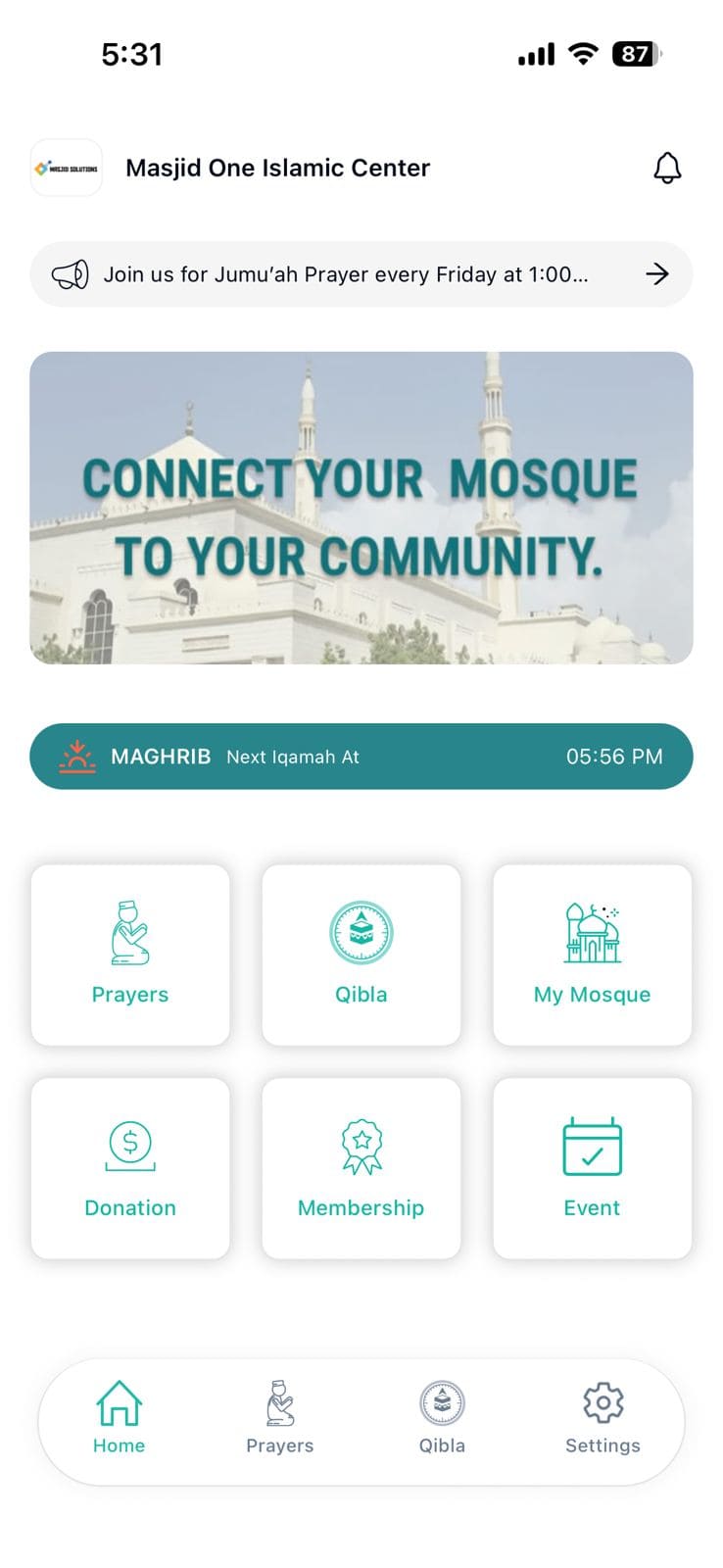Open the Donation card
Screen dimensions: 723x1568
pyautogui.click(x=130, y=1168)
